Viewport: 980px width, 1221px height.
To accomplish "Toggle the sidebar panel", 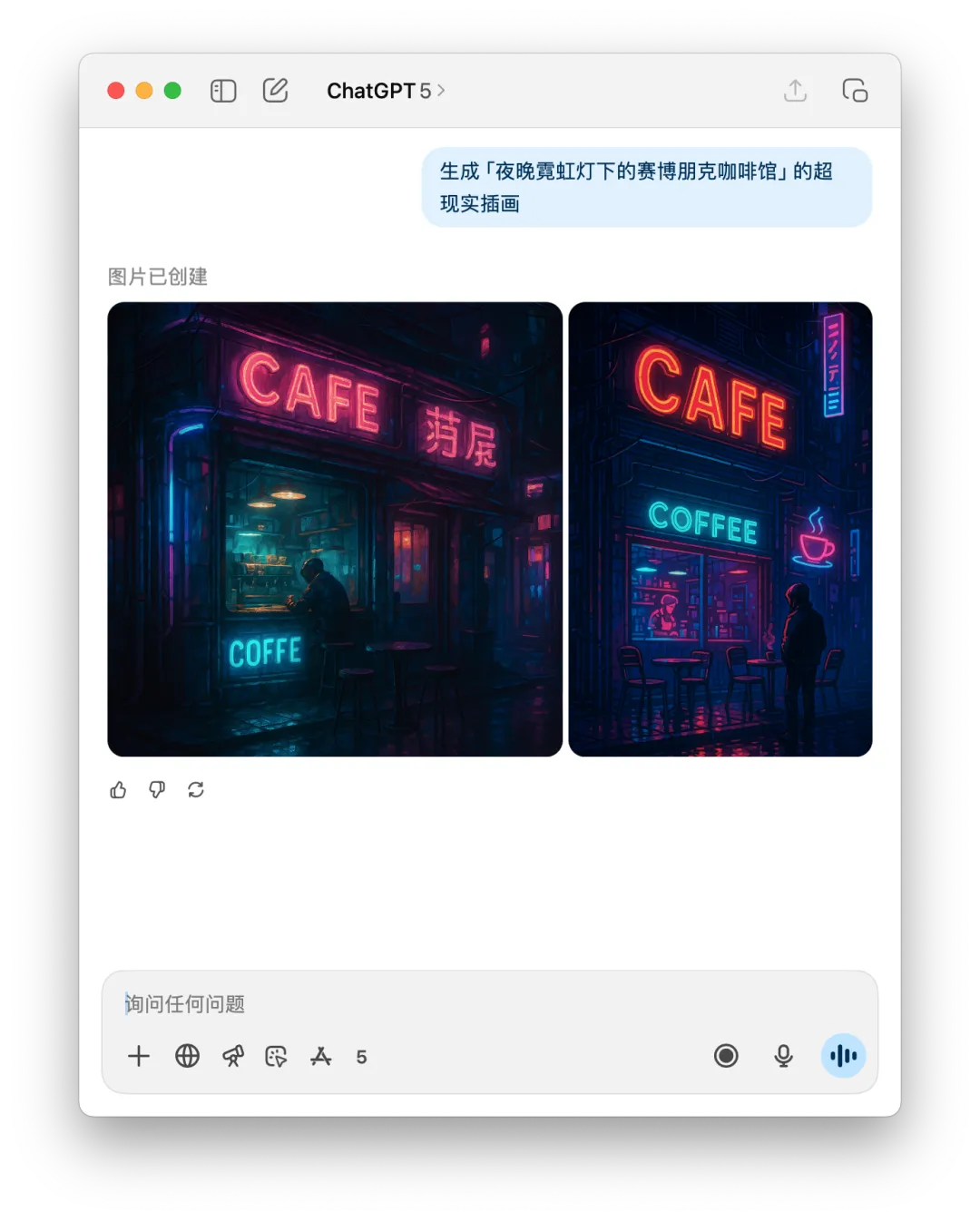I will point(223,91).
